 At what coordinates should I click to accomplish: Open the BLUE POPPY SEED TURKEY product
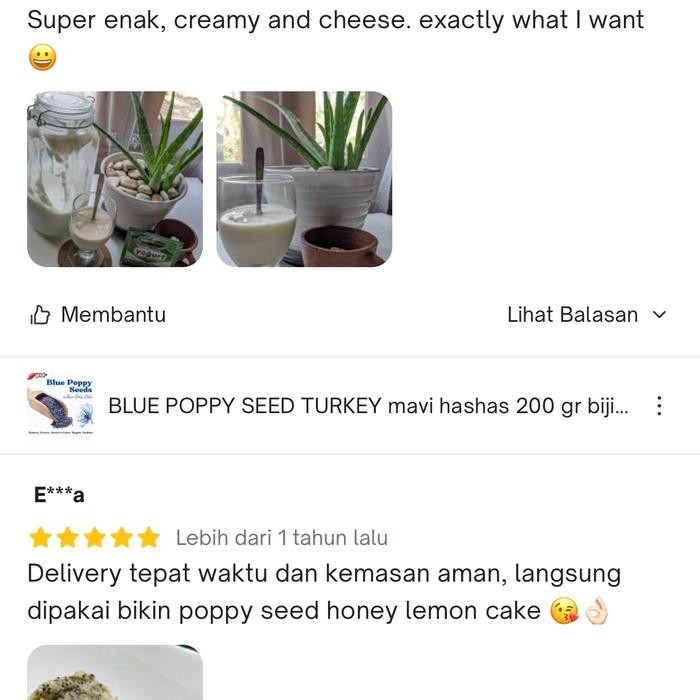pyautogui.click(x=368, y=406)
